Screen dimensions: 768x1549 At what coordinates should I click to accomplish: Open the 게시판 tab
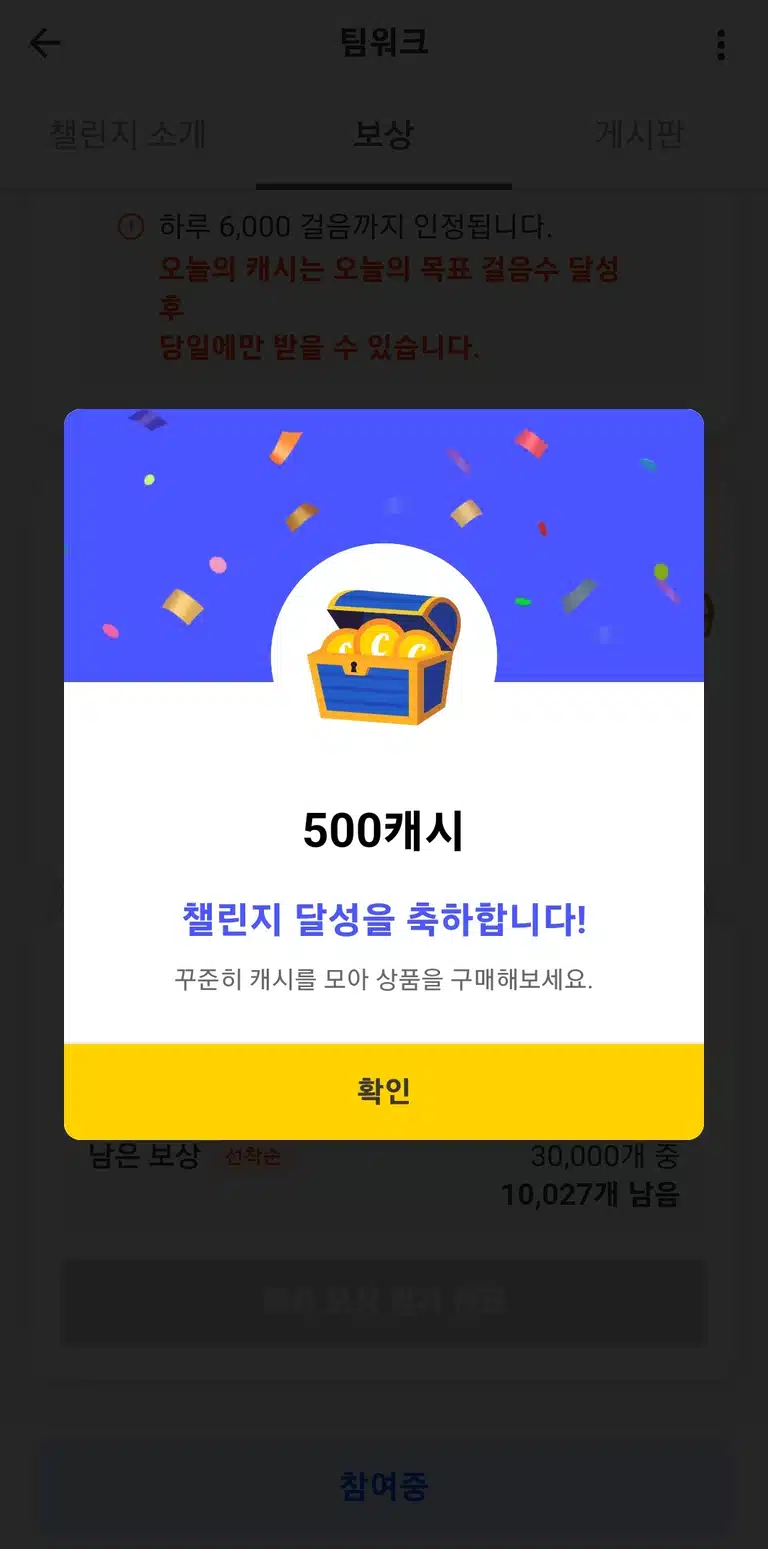[640, 134]
